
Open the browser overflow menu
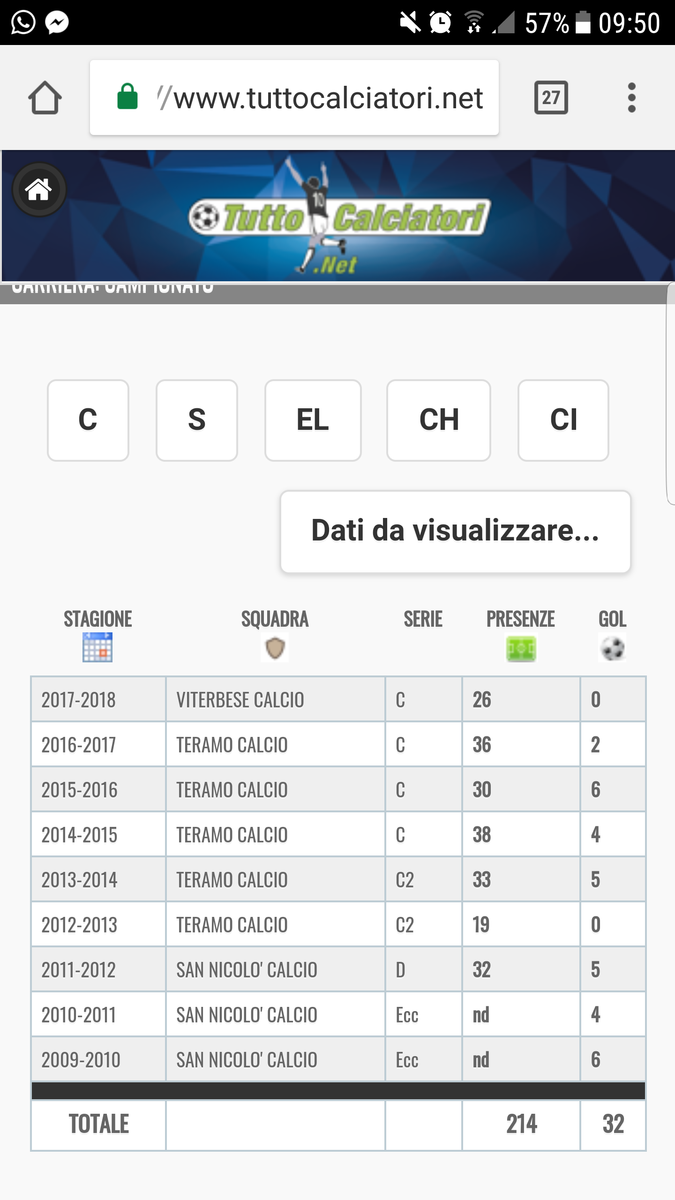tap(631, 98)
